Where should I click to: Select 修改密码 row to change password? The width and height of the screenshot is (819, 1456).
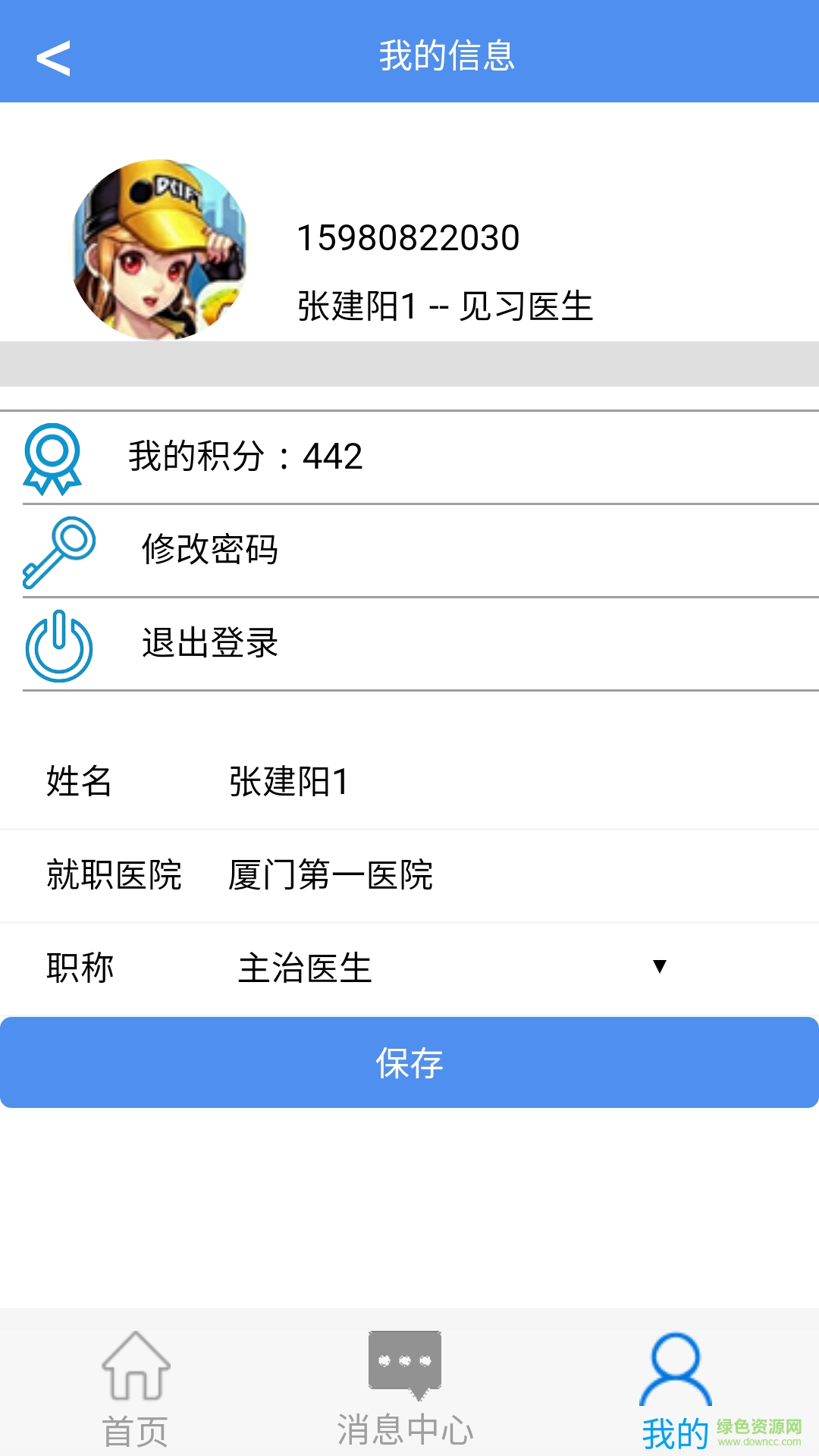pos(212,551)
